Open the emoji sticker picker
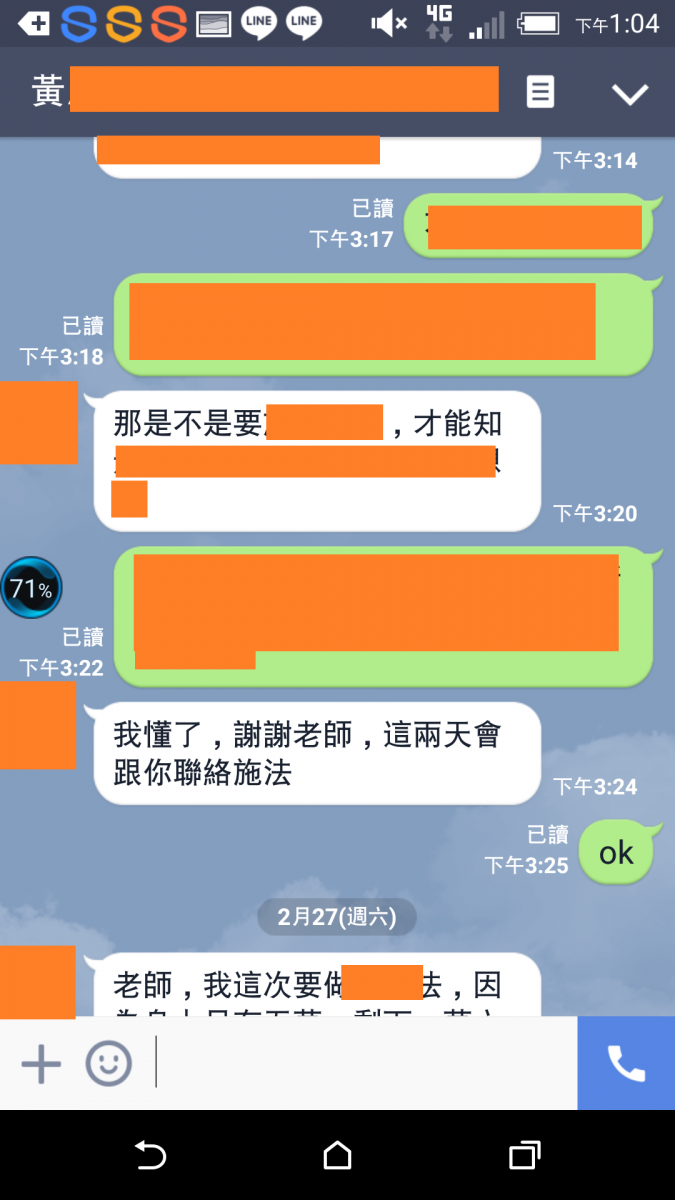Screen dimensions: 675x1200 click(108, 1064)
